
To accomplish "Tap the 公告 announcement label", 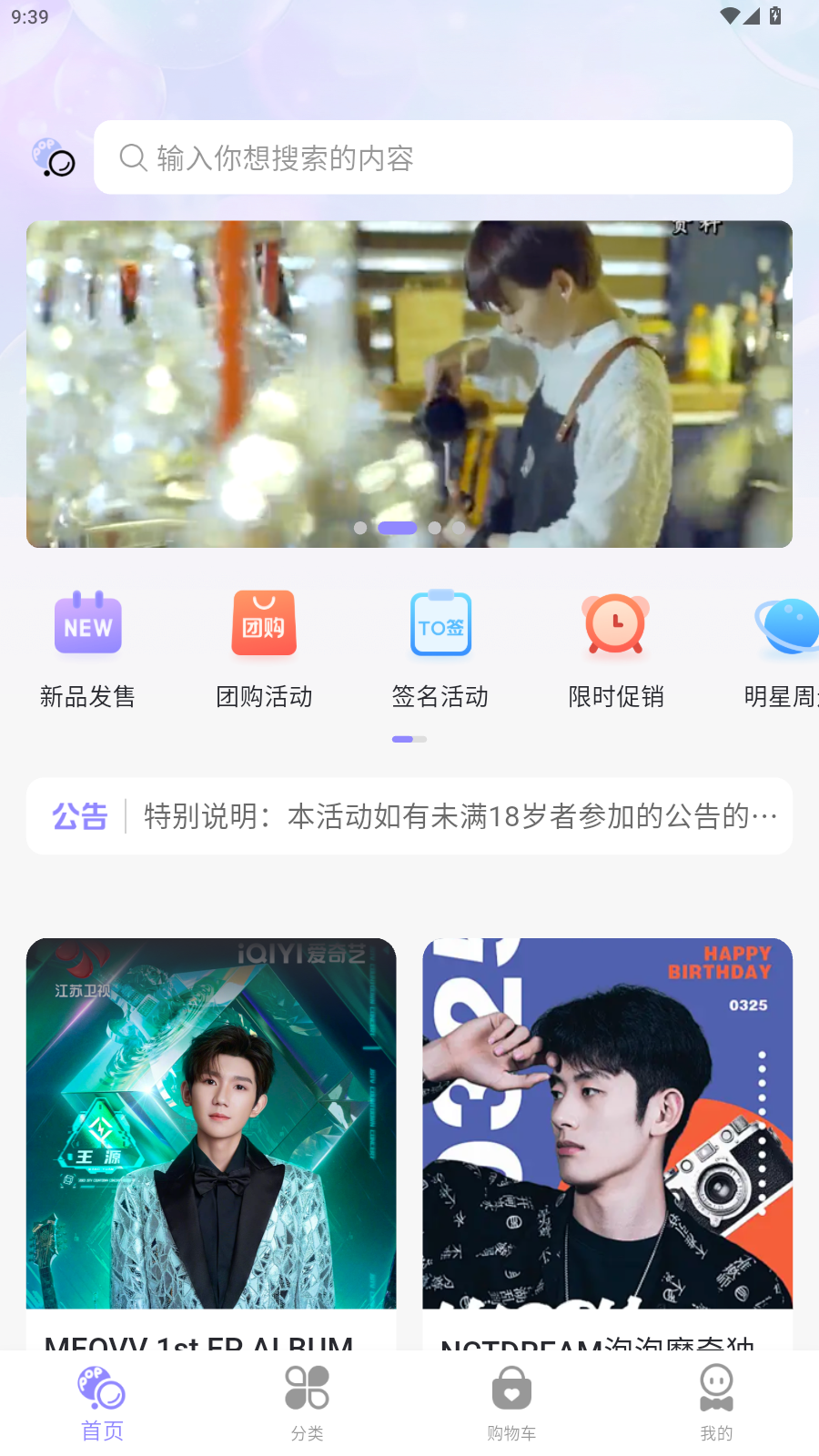I will (x=80, y=816).
